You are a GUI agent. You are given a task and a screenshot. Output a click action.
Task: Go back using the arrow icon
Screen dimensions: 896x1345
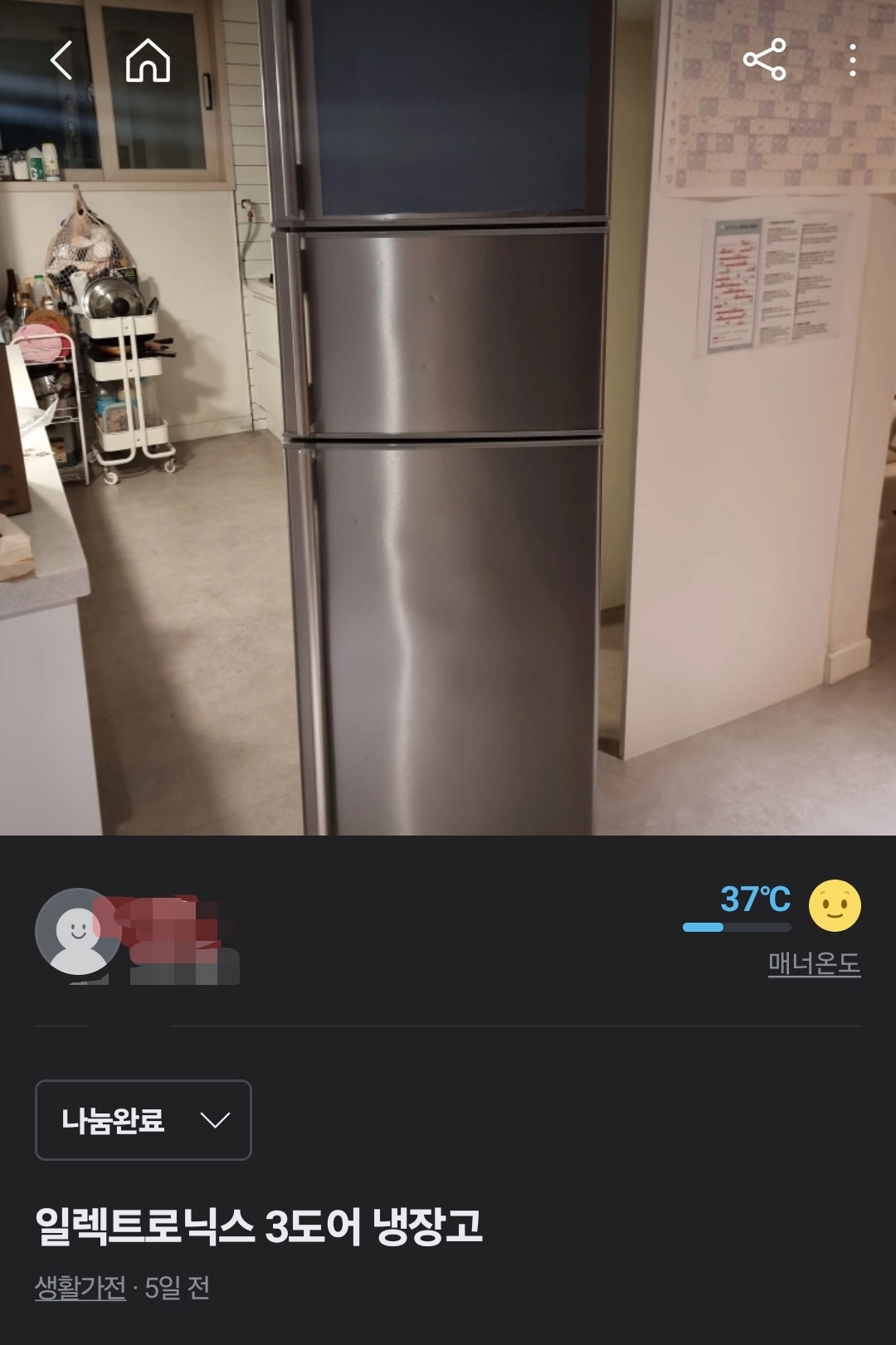(x=61, y=61)
